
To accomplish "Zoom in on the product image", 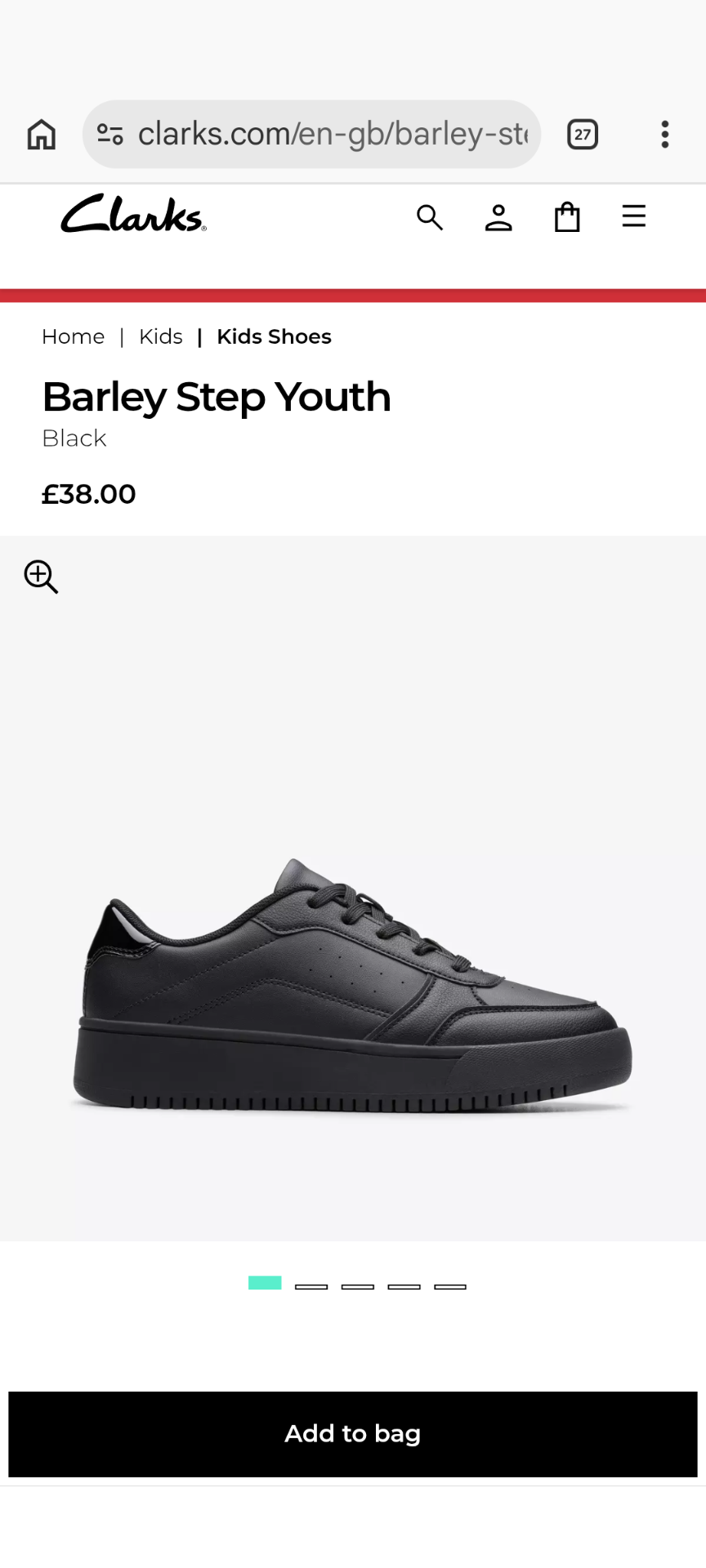I will click(41, 577).
